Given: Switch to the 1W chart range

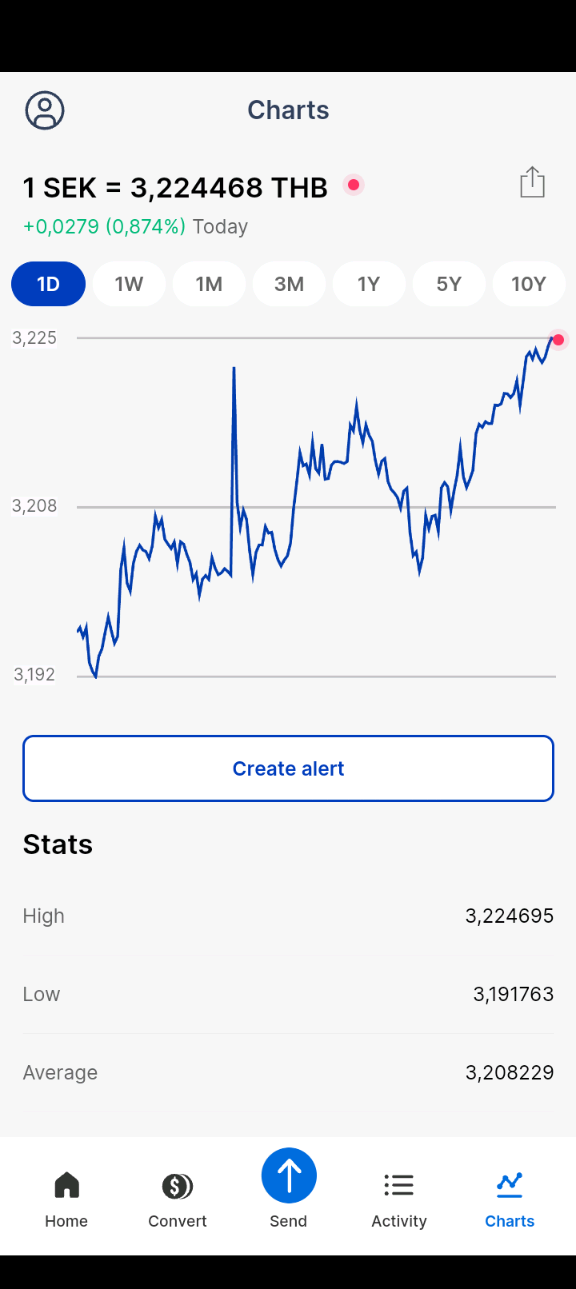Looking at the screenshot, I should (x=129, y=284).
